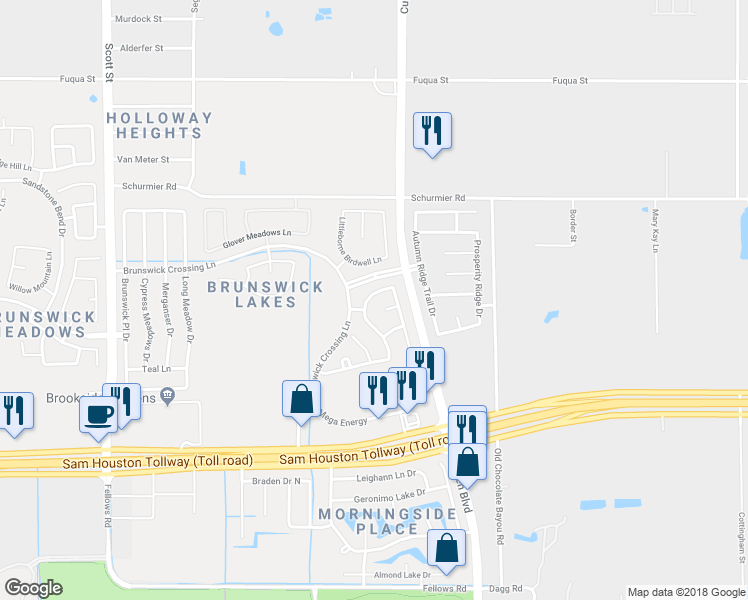Select the coffee cup cafe marker

click(98, 418)
